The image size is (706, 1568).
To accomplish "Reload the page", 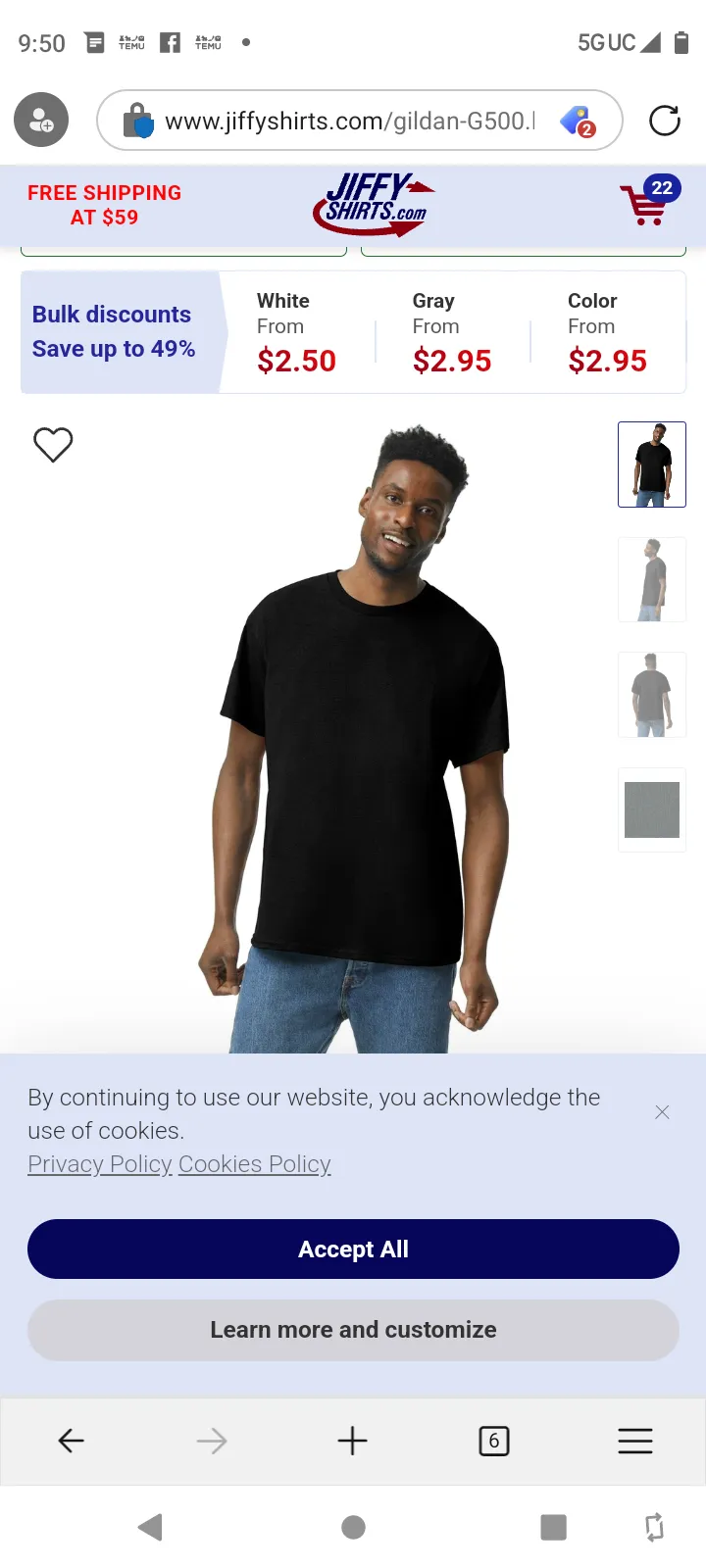I will 665,121.
